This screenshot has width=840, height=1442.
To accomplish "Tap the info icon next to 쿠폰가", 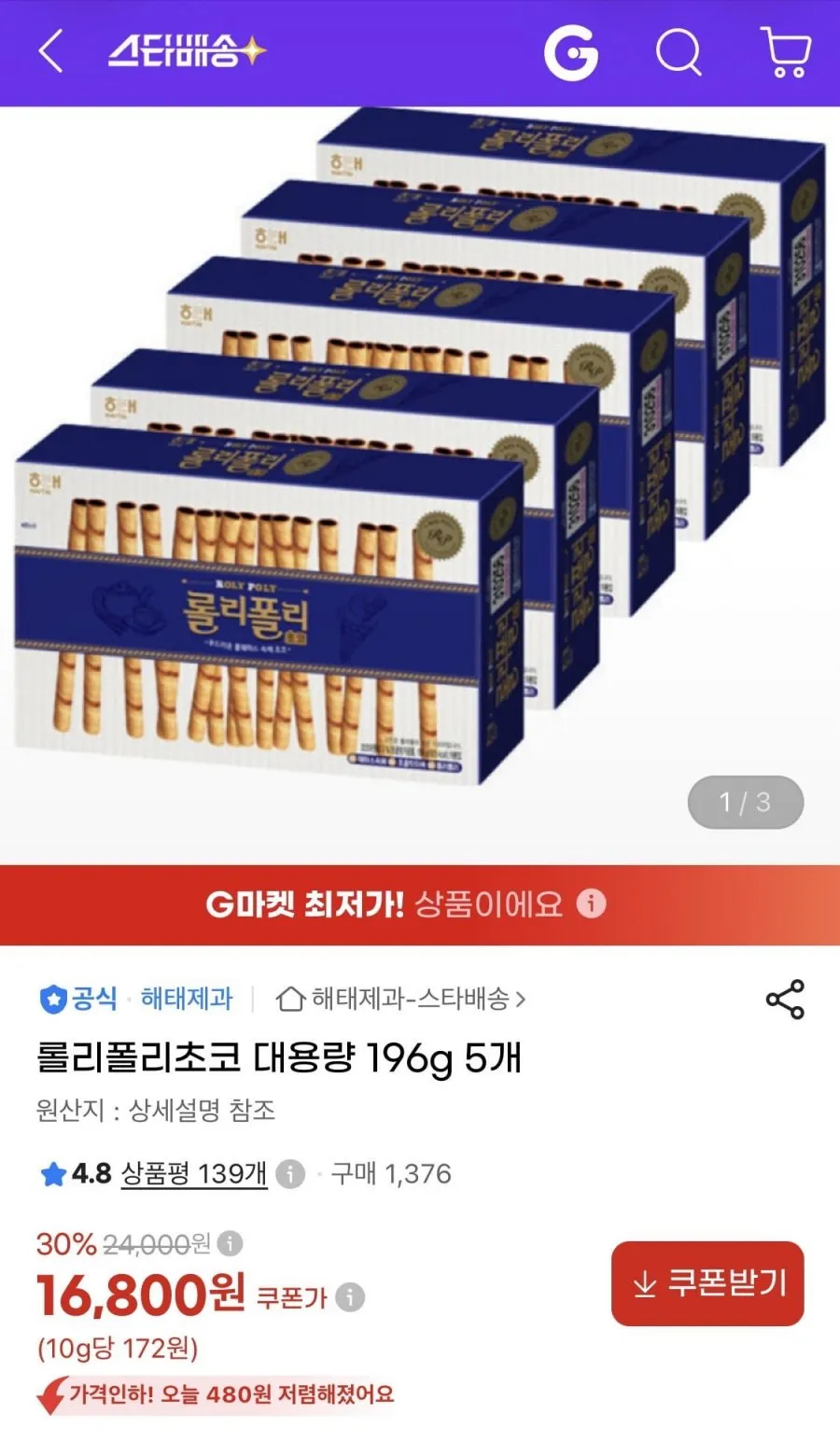I will pos(350,1297).
